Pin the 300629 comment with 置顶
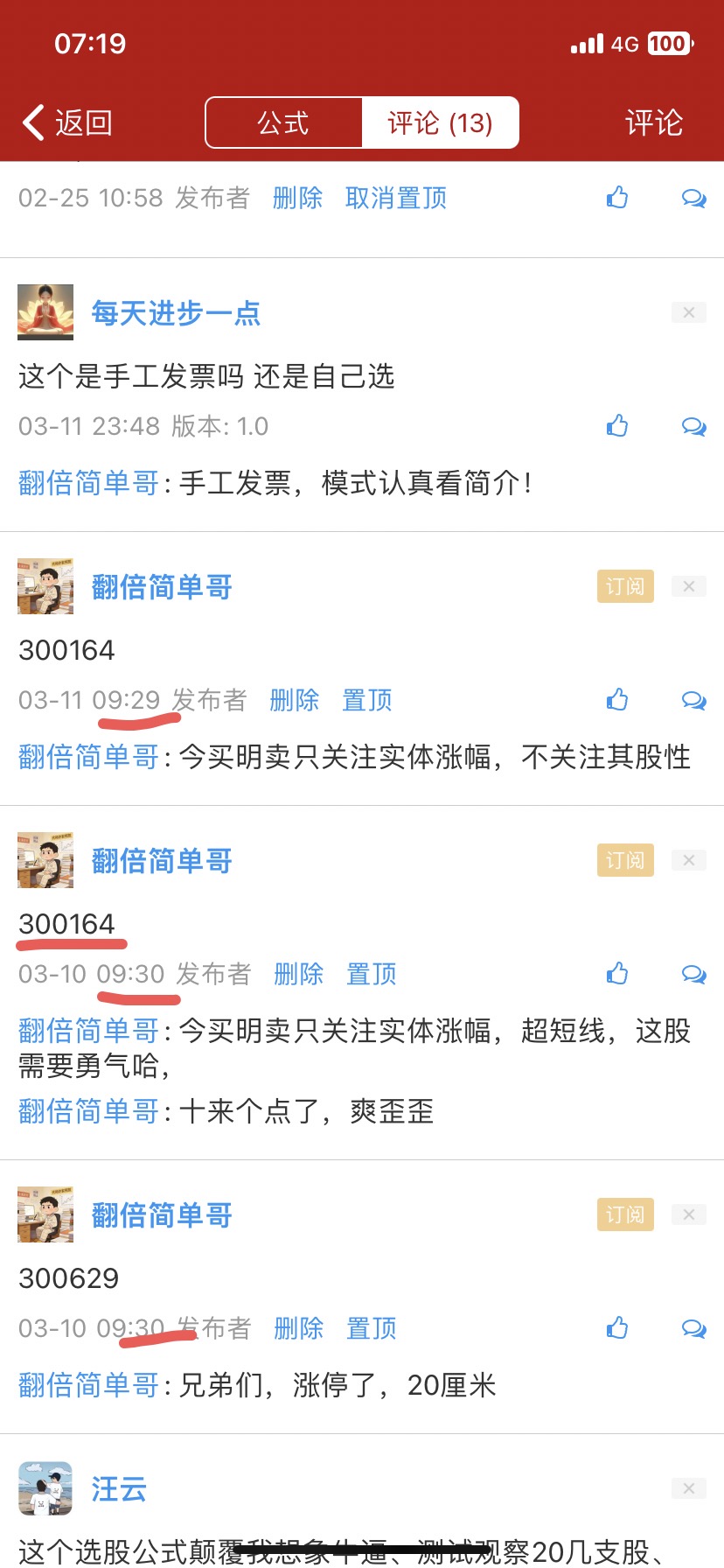 coord(371,1328)
